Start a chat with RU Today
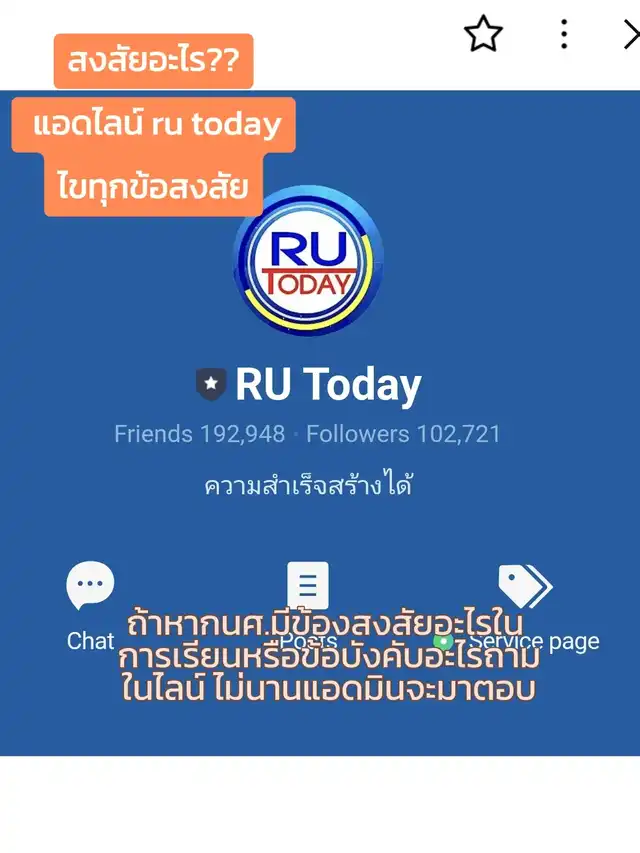640x853 pixels. (90, 588)
